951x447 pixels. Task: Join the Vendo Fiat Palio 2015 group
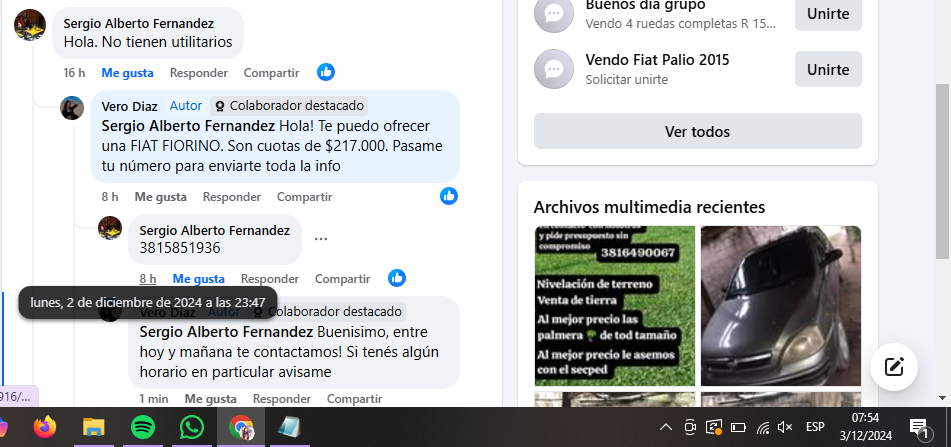pos(827,70)
